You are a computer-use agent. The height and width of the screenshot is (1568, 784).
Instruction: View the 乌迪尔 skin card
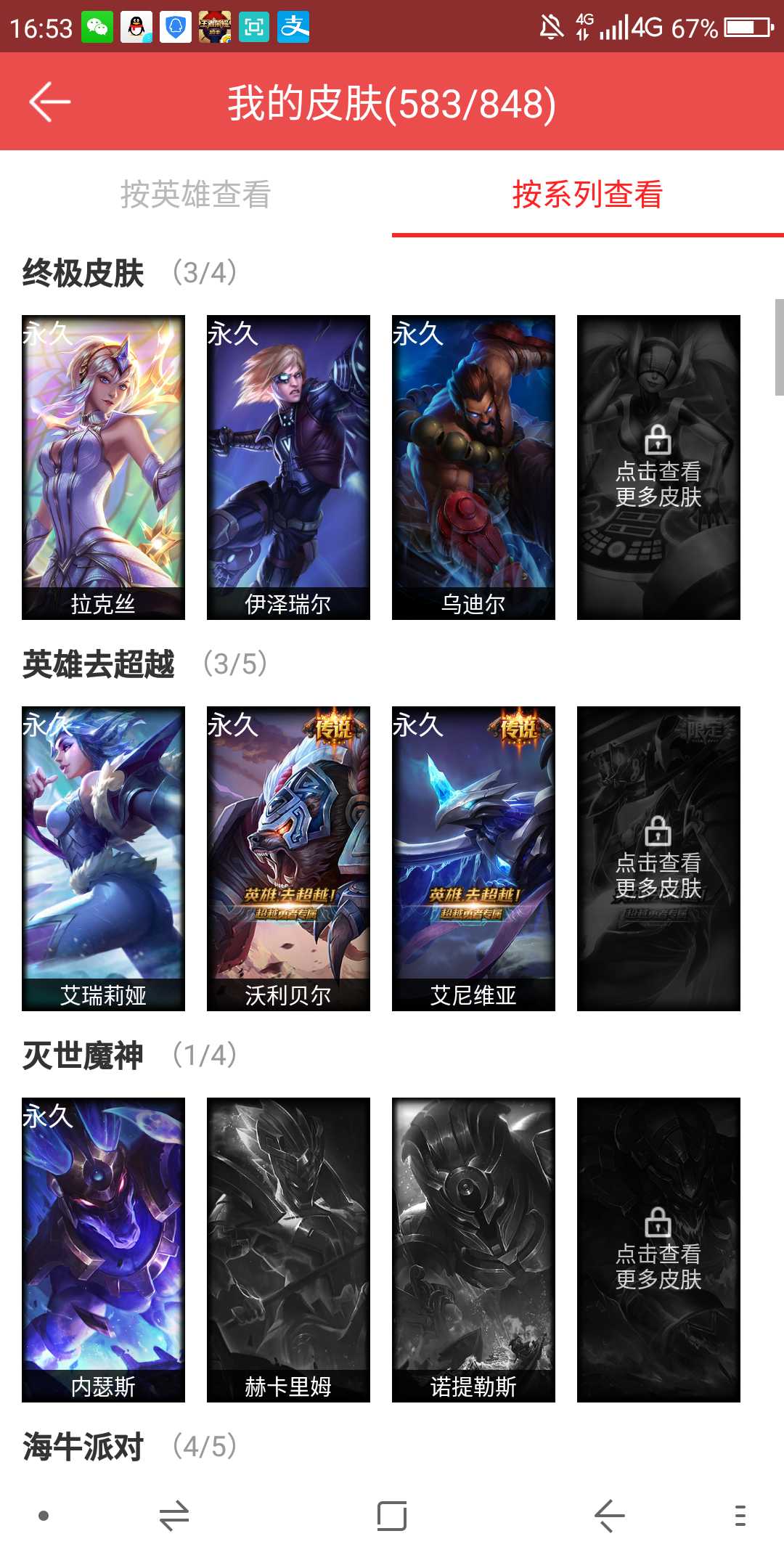click(473, 467)
